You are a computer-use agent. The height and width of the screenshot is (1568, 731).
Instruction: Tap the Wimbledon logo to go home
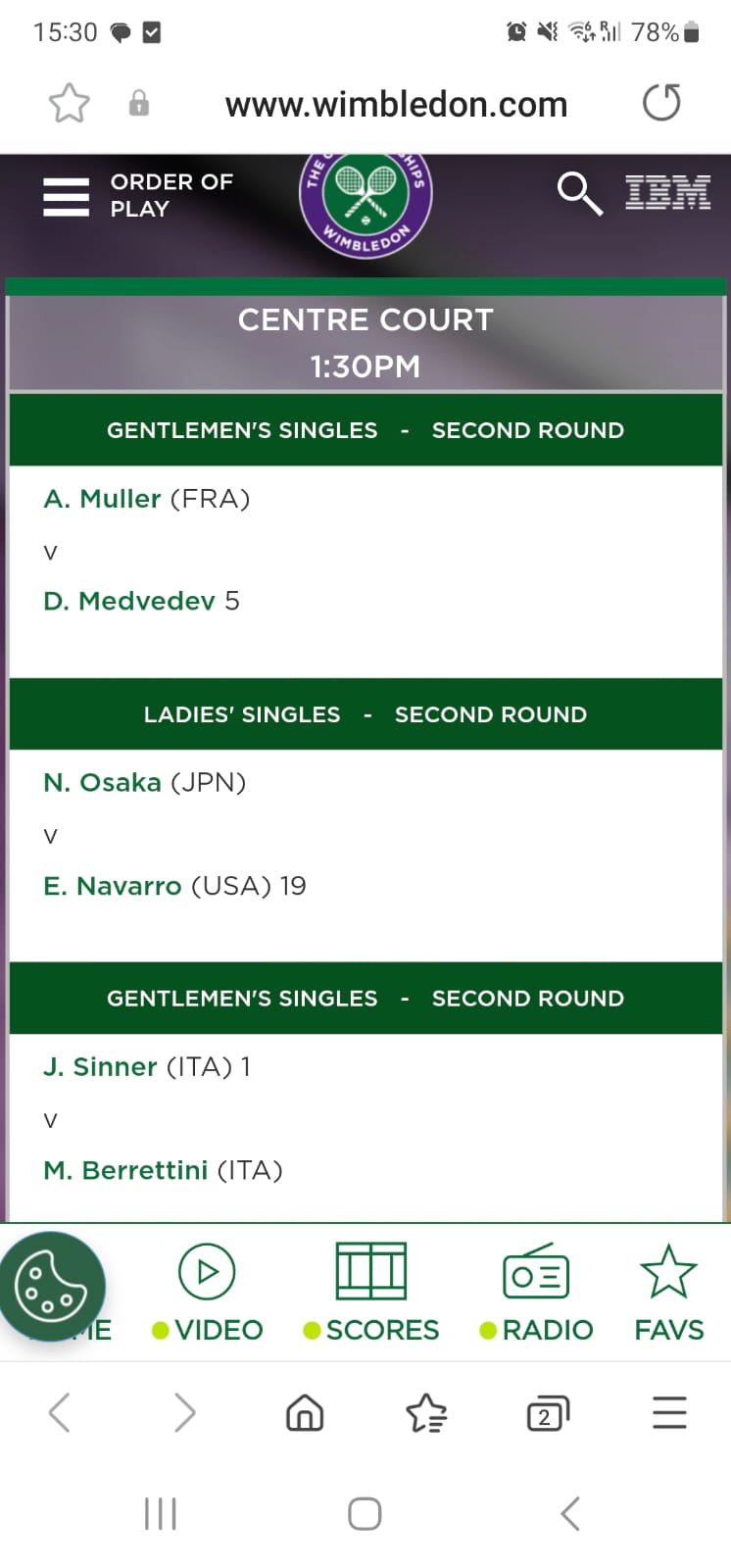(x=365, y=203)
